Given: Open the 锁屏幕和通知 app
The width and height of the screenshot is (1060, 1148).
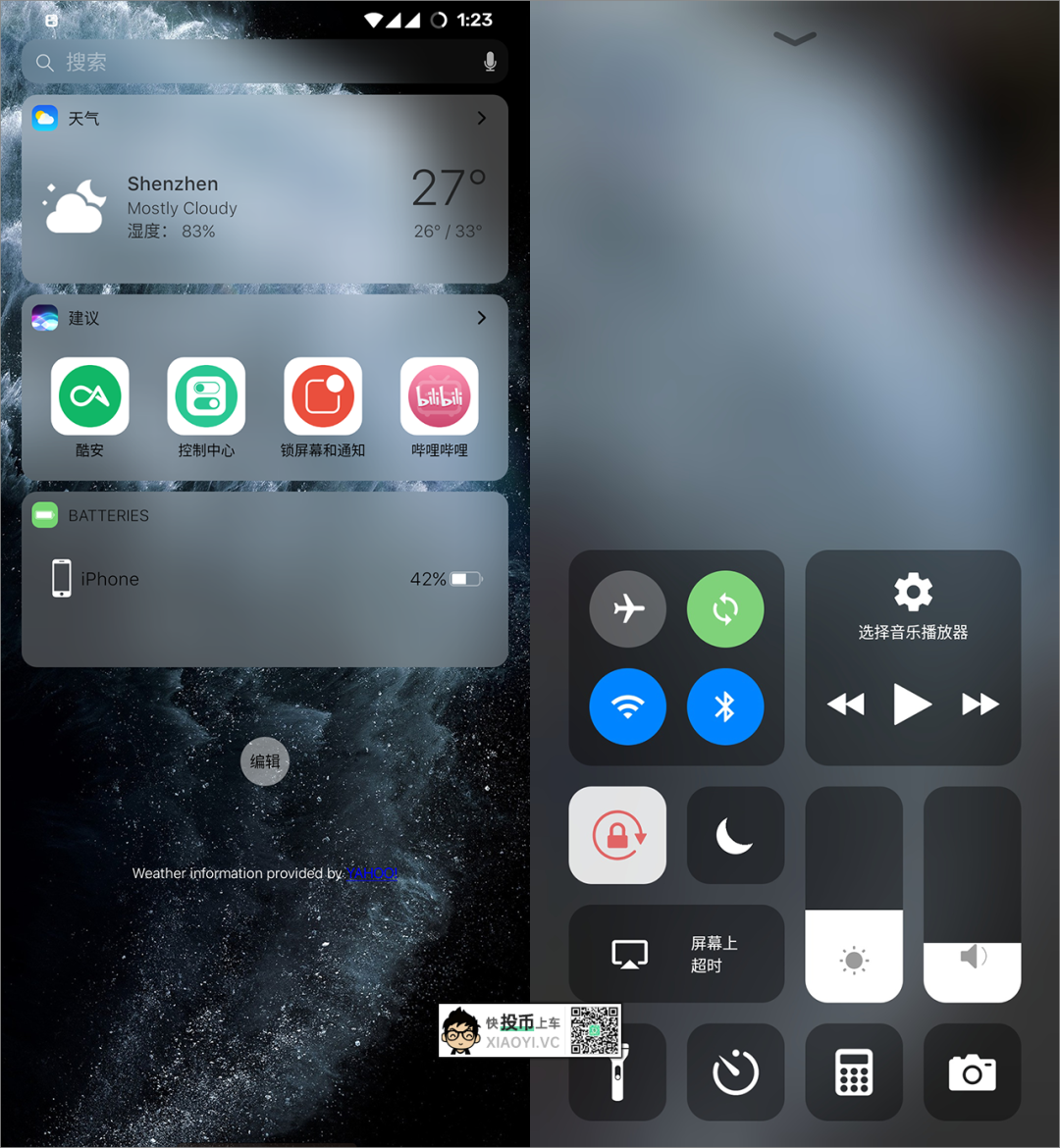Looking at the screenshot, I should click(323, 396).
